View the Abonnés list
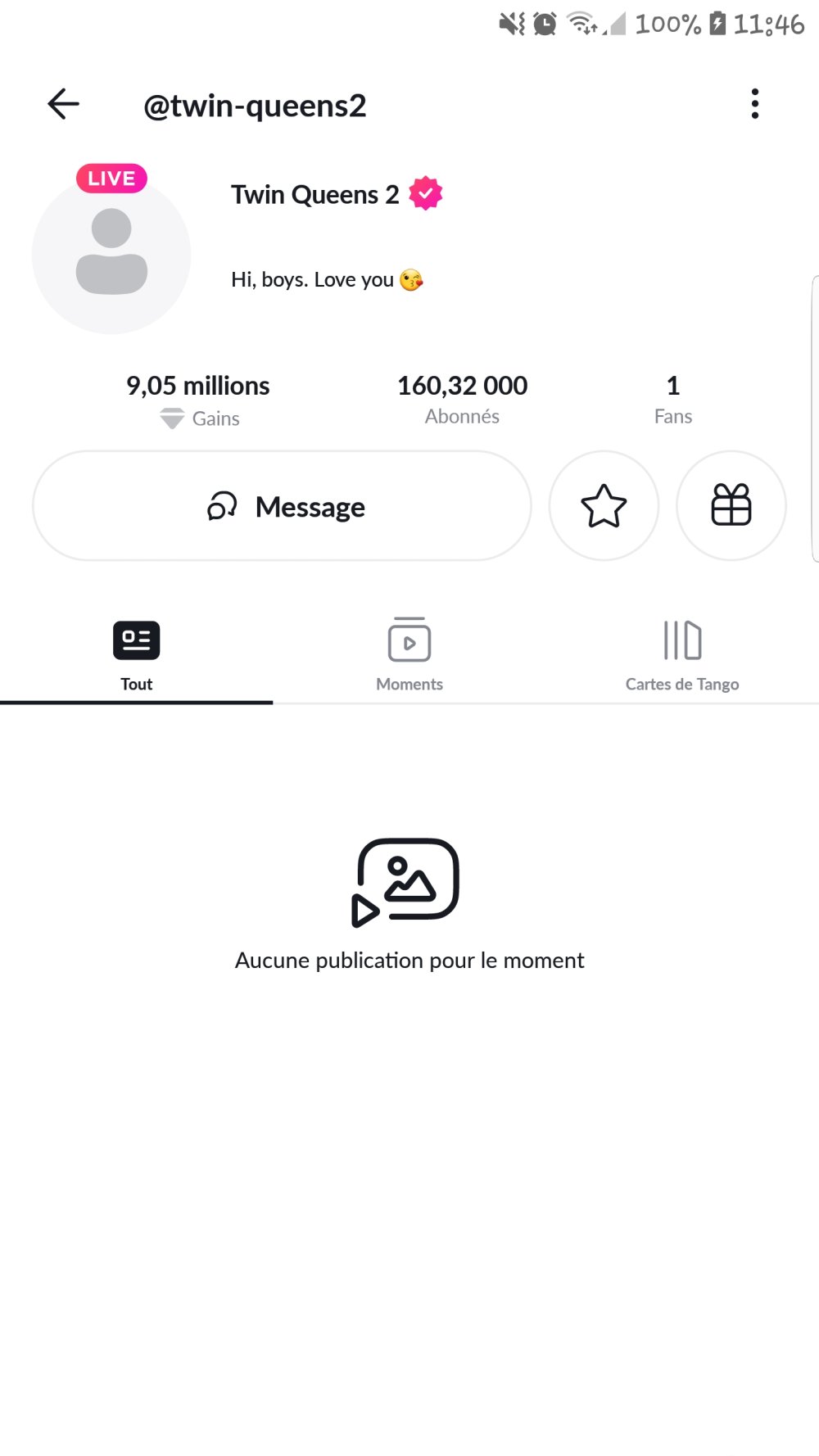The width and height of the screenshot is (819, 1456). click(462, 400)
